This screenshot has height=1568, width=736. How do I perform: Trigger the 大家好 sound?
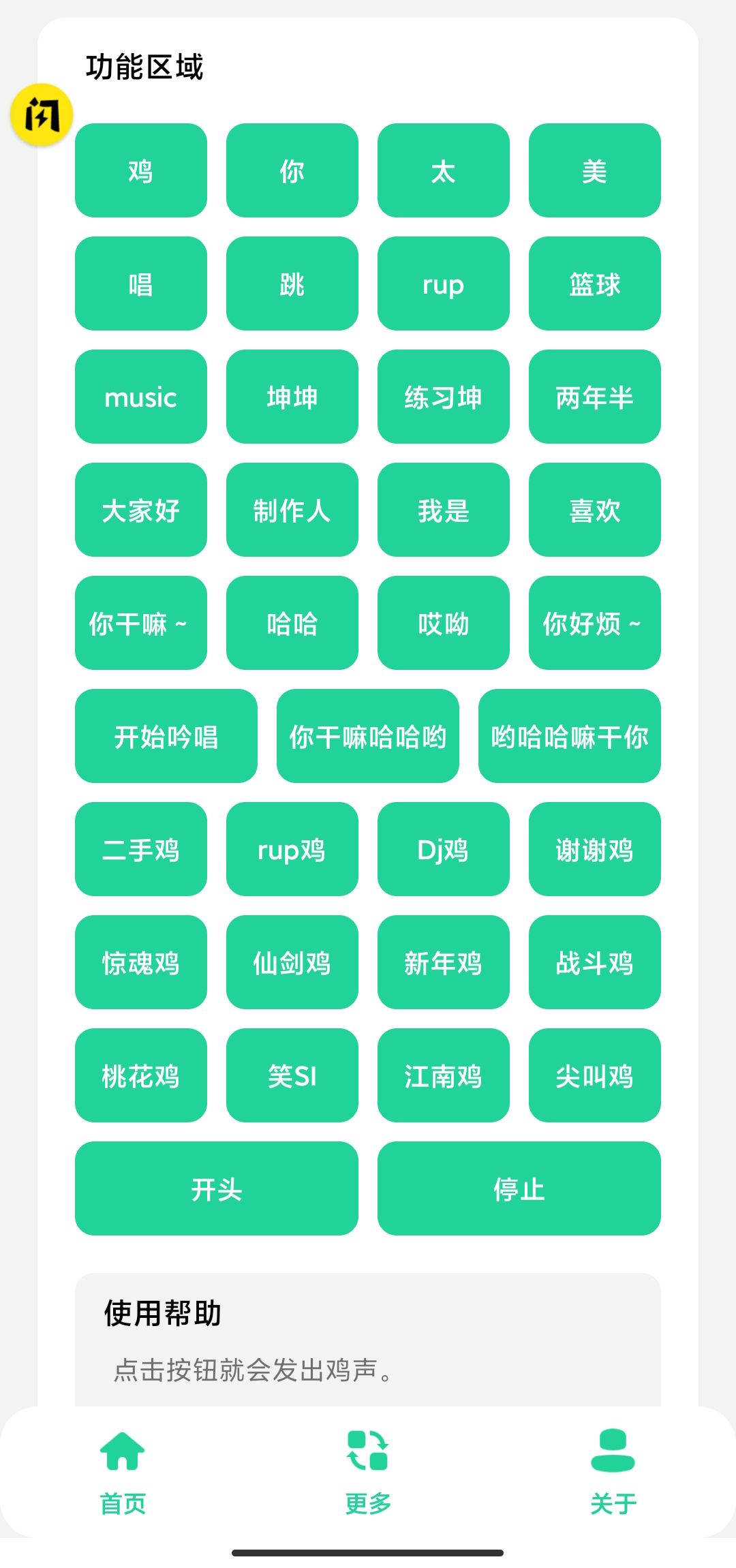[x=140, y=510]
